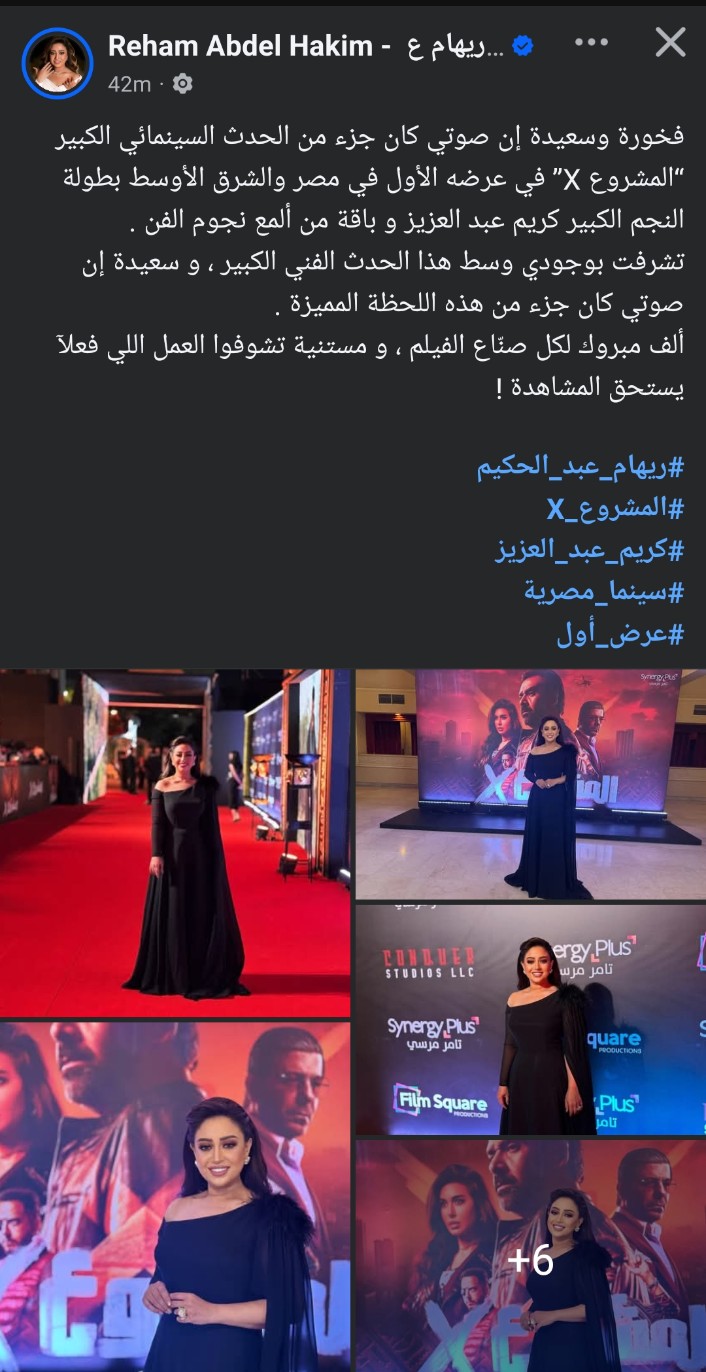Image resolution: width=706 pixels, height=1372 pixels.
Task: Open the #كريم_عبد_العزيز hashtag
Action: click(590, 550)
